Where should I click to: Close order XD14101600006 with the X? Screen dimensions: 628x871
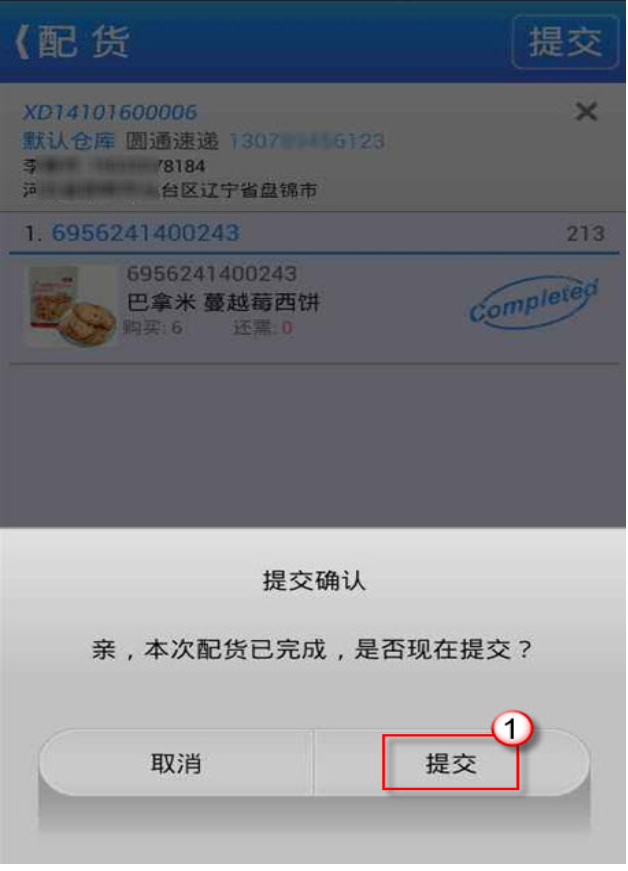pos(586,112)
